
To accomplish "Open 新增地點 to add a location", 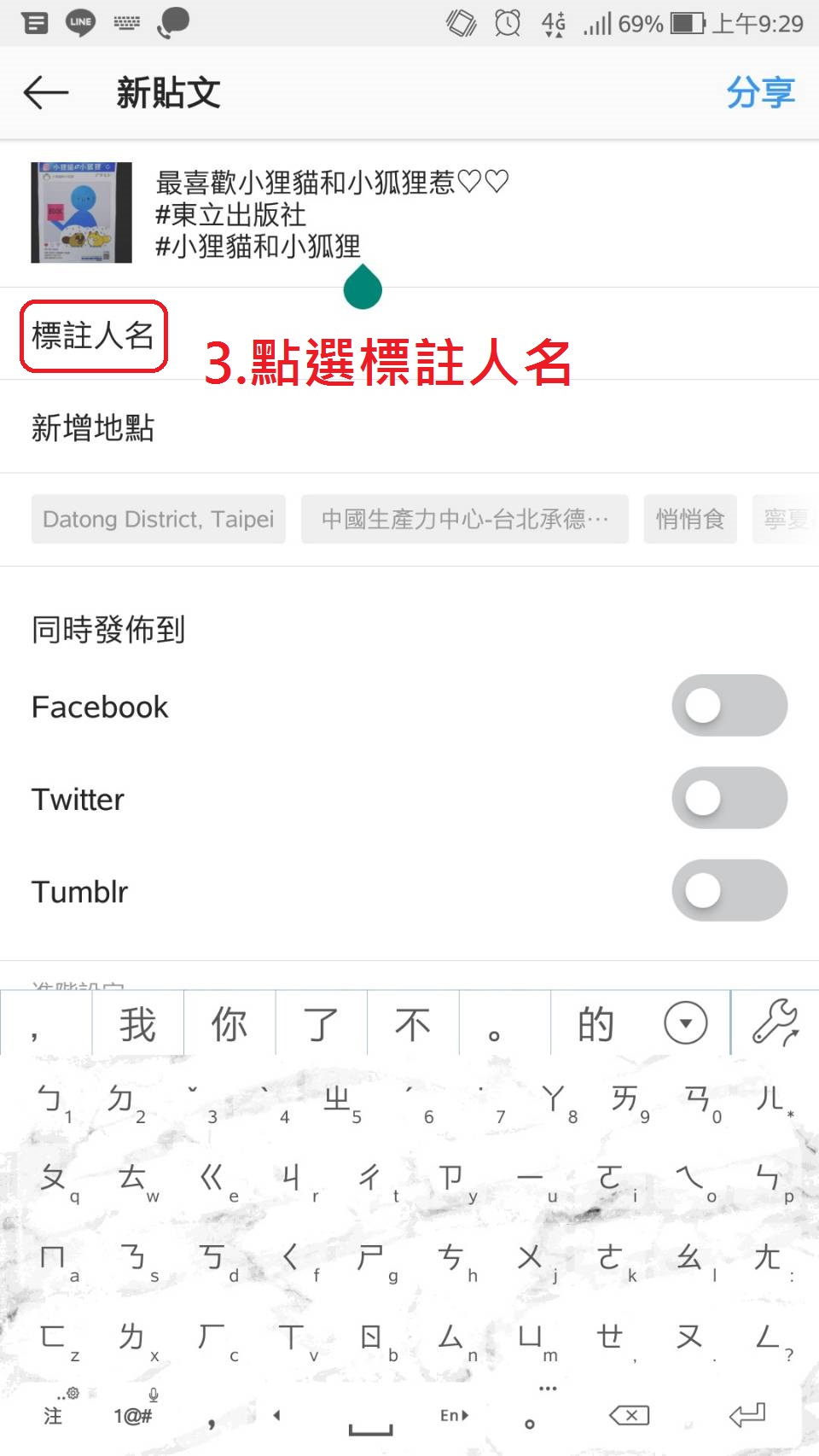I will [93, 428].
